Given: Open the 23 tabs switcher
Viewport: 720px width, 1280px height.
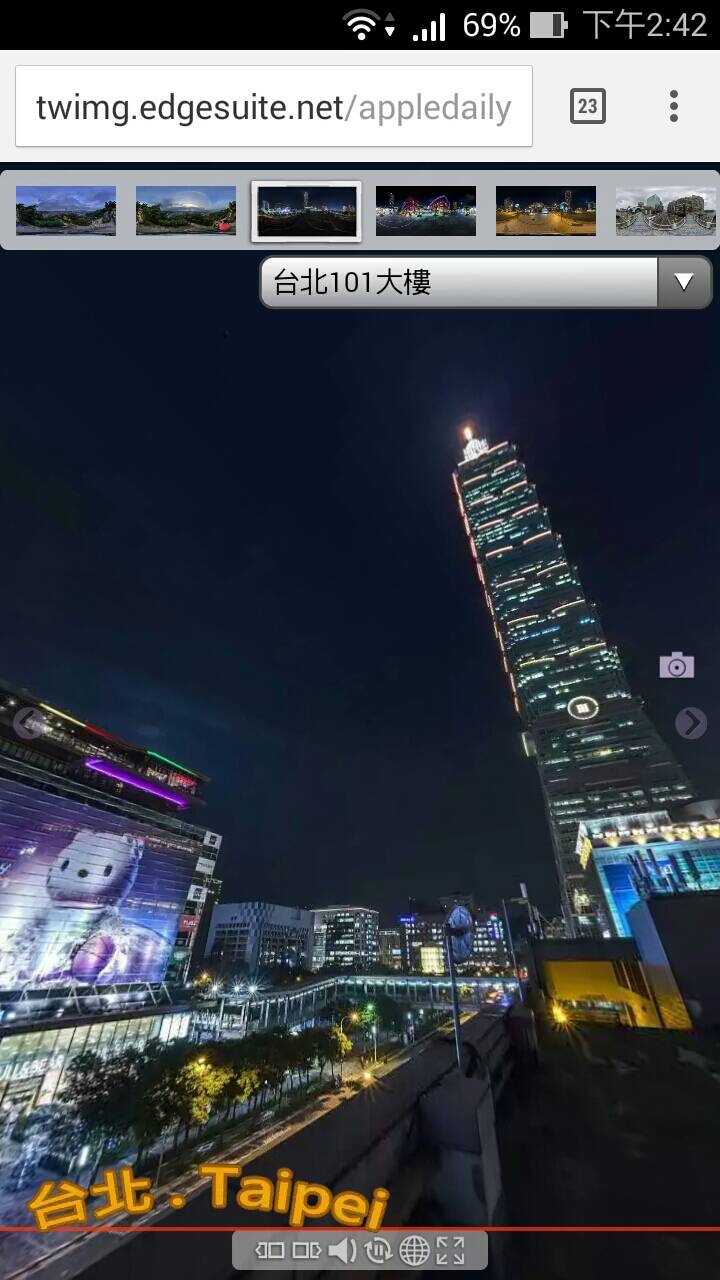Looking at the screenshot, I should (x=588, y=106).
